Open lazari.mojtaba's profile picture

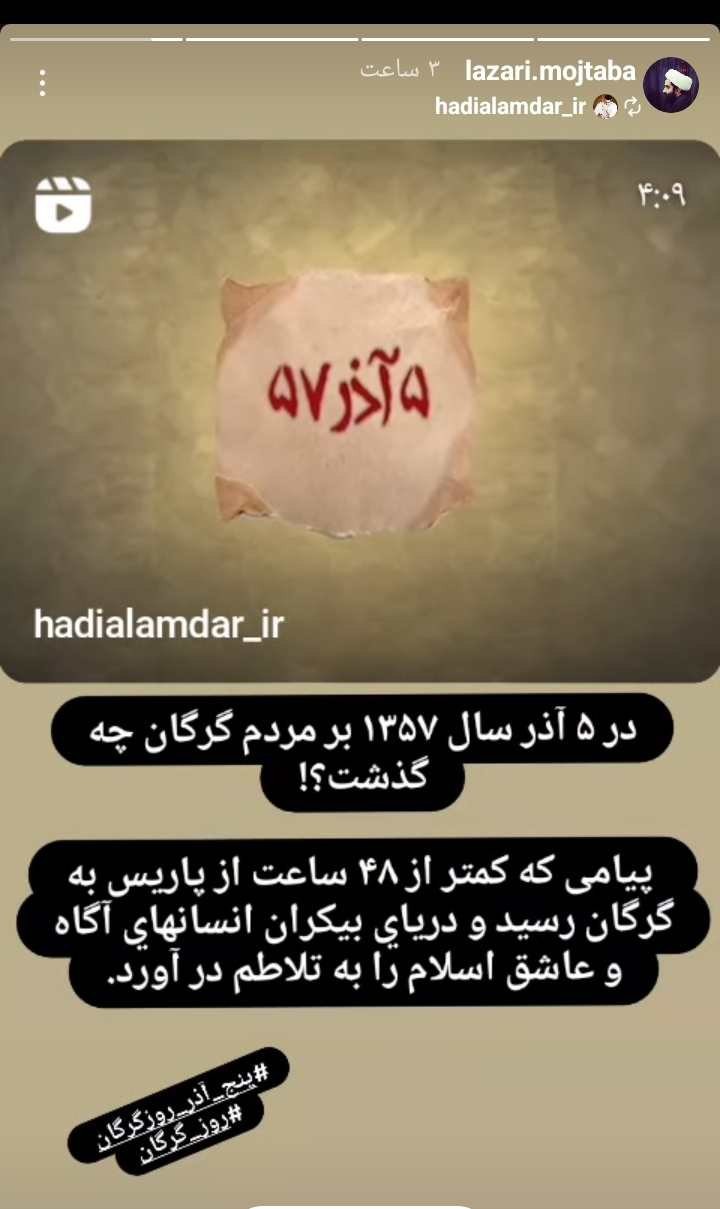tap(671, 85)
